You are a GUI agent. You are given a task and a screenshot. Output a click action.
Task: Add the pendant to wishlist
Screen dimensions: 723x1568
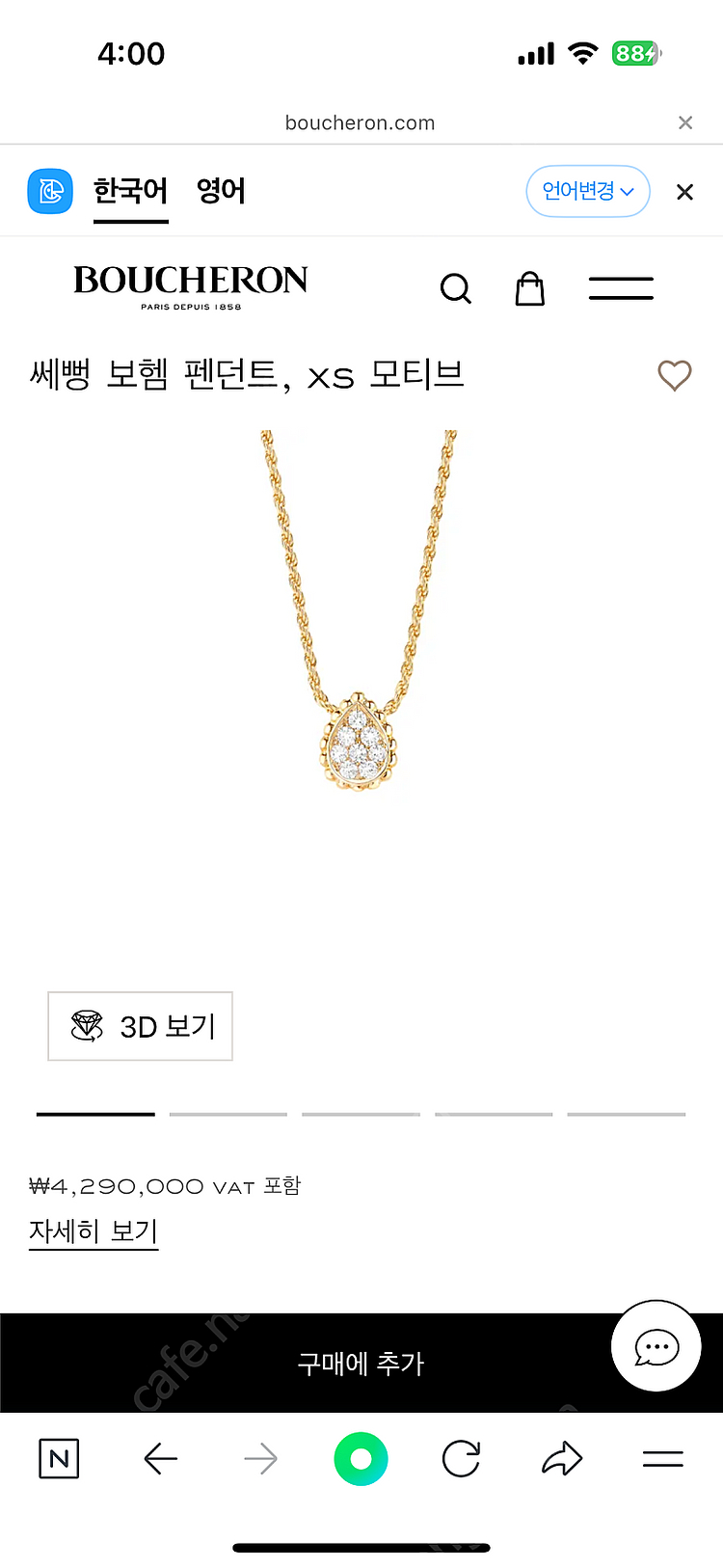point(675,375)
